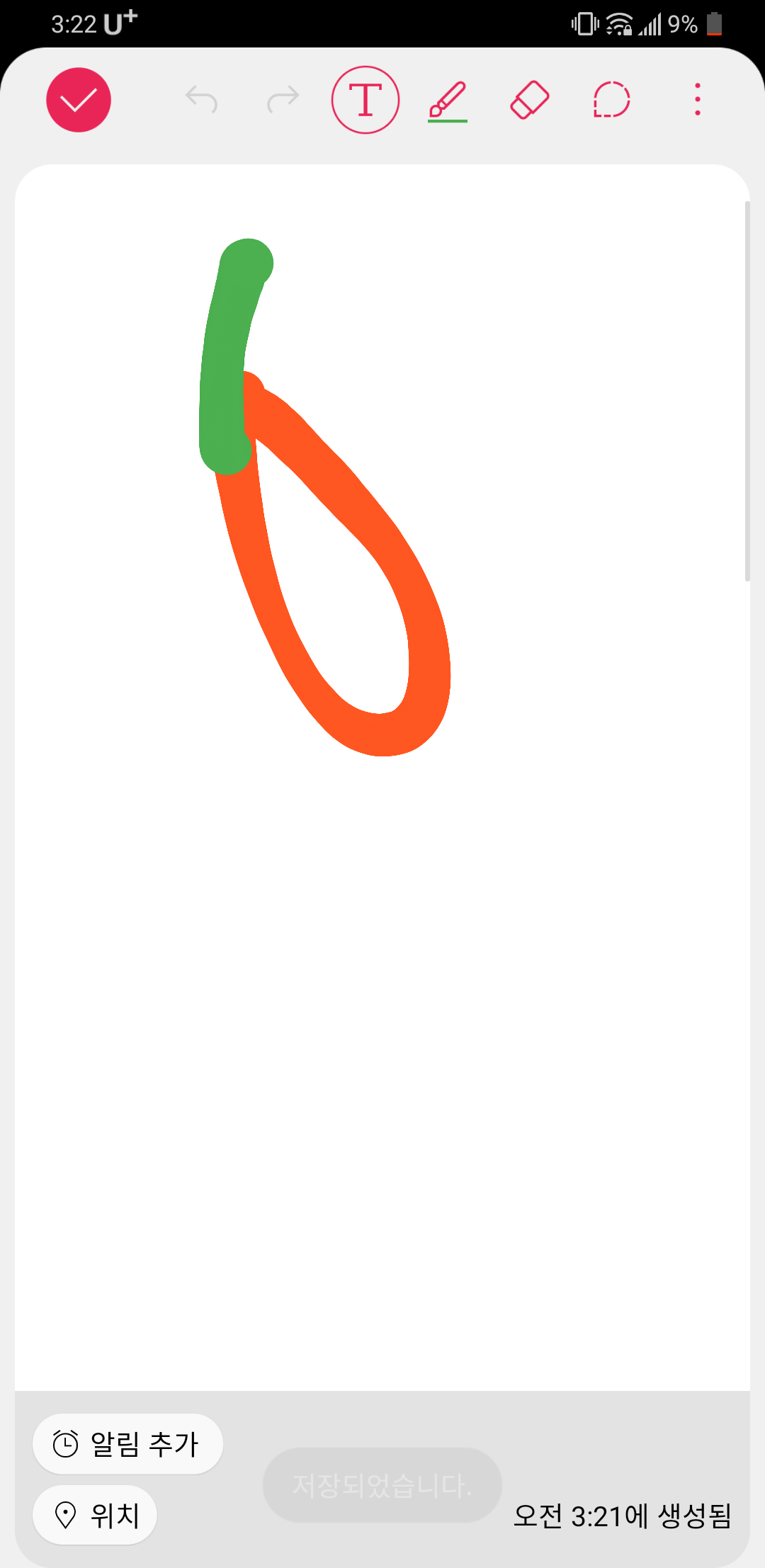Image resolution: width=765 pixels, height=1568 pixels.
Task: Activate the lasso selection tool
Action: [612, 100]
